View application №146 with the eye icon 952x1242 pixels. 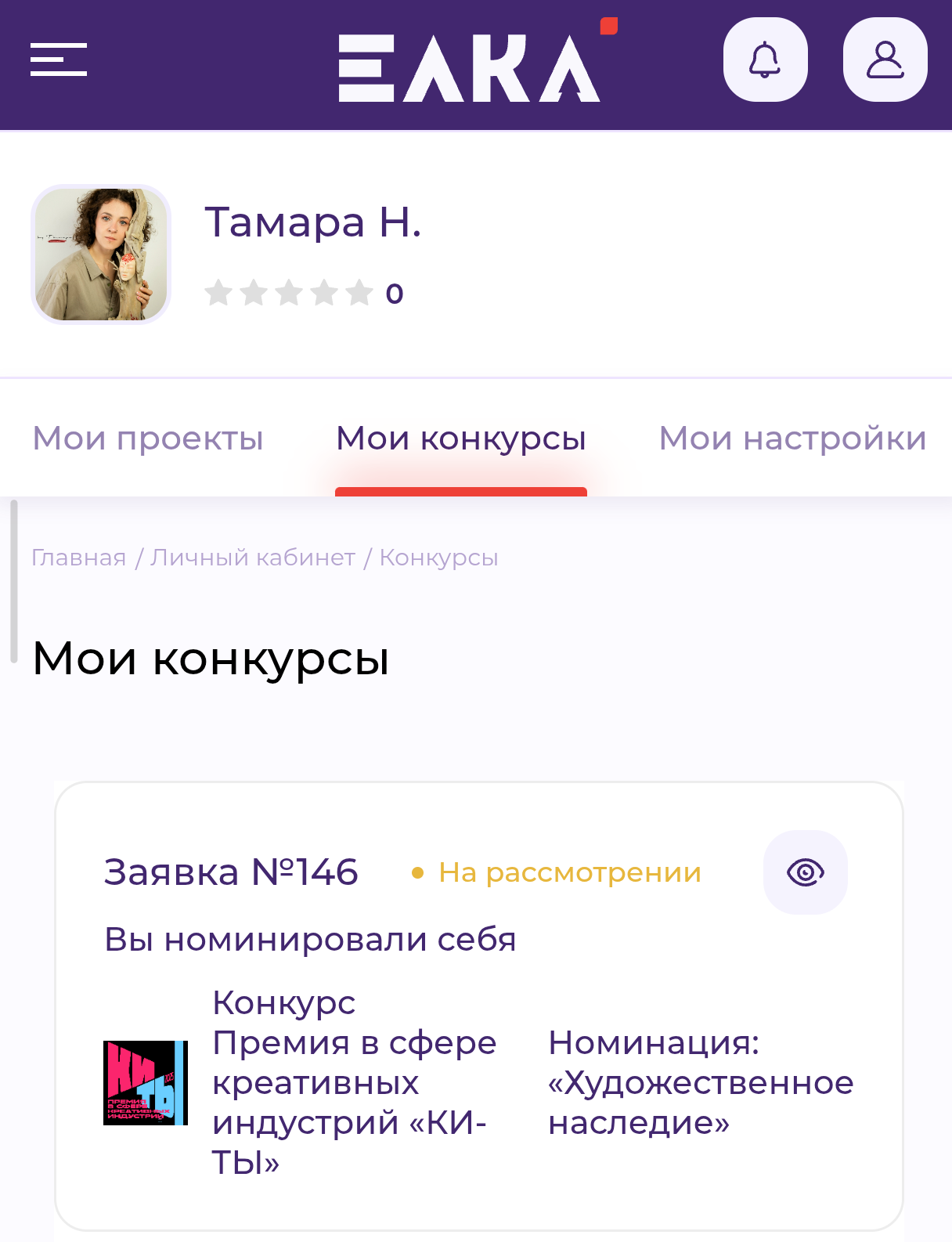[805, 872]
